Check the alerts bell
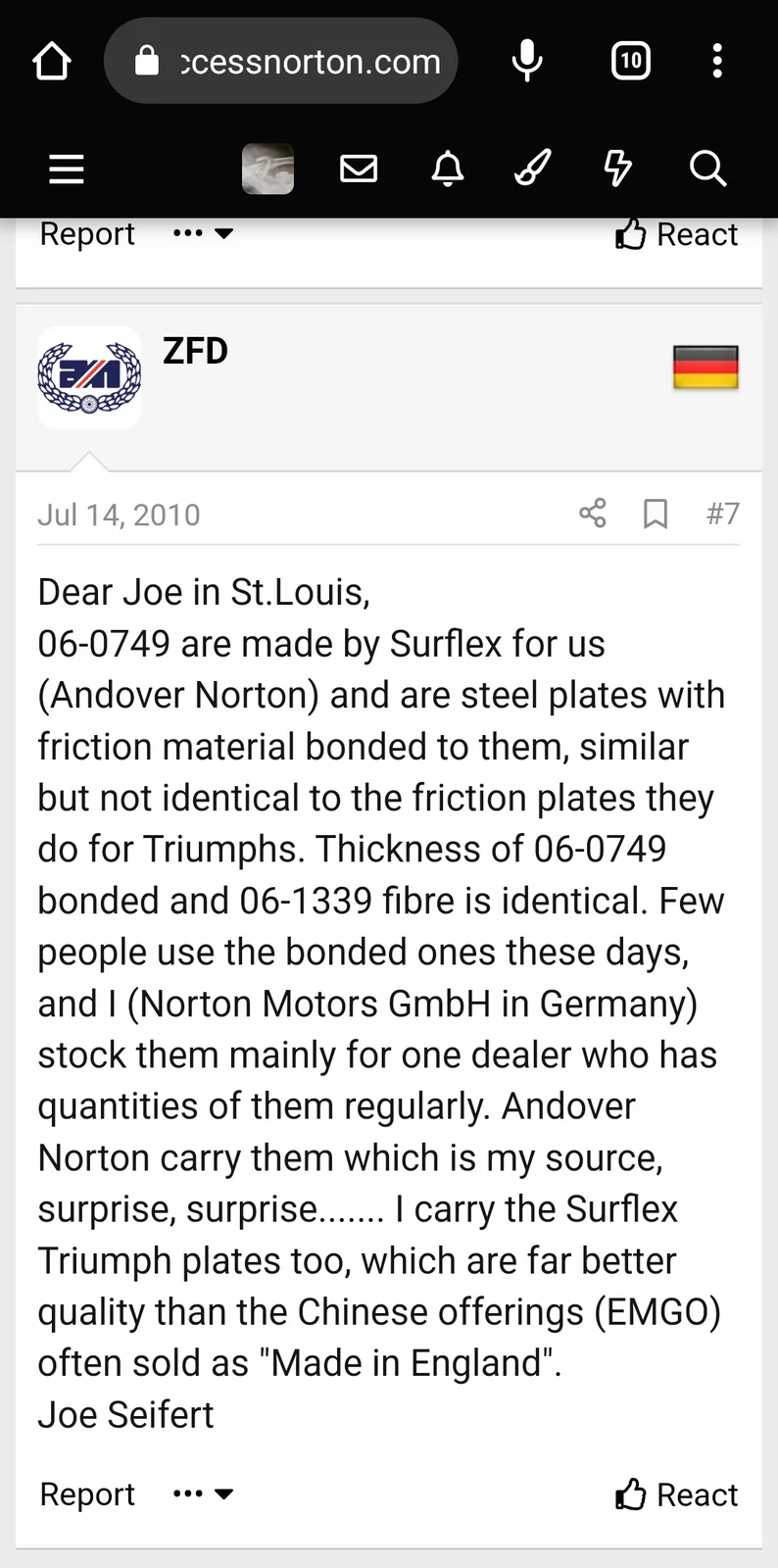The width and height of the screenshot is (778, 1568). (448, 169)
